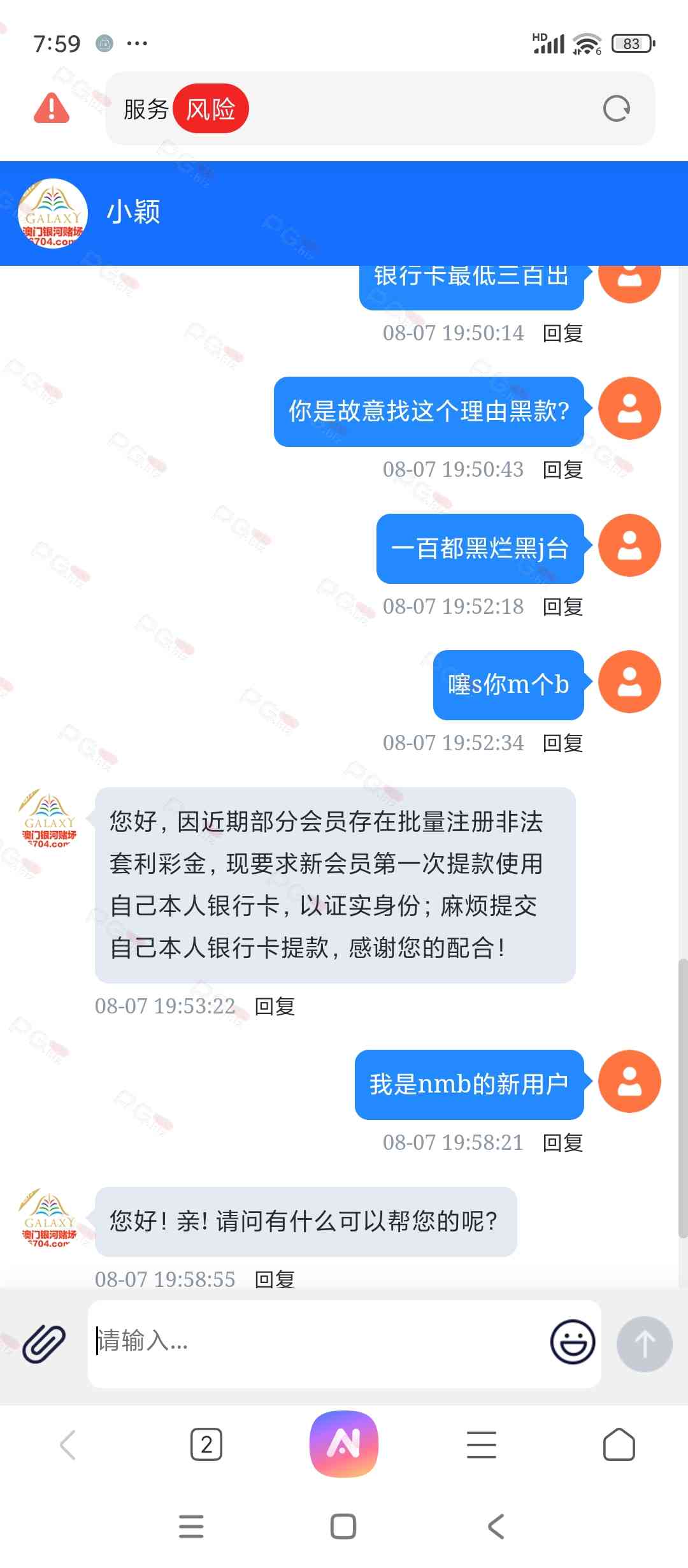Attach a file with the paperclip icon
This screenshot has height=1568, width=688.
pos(44,1344)
